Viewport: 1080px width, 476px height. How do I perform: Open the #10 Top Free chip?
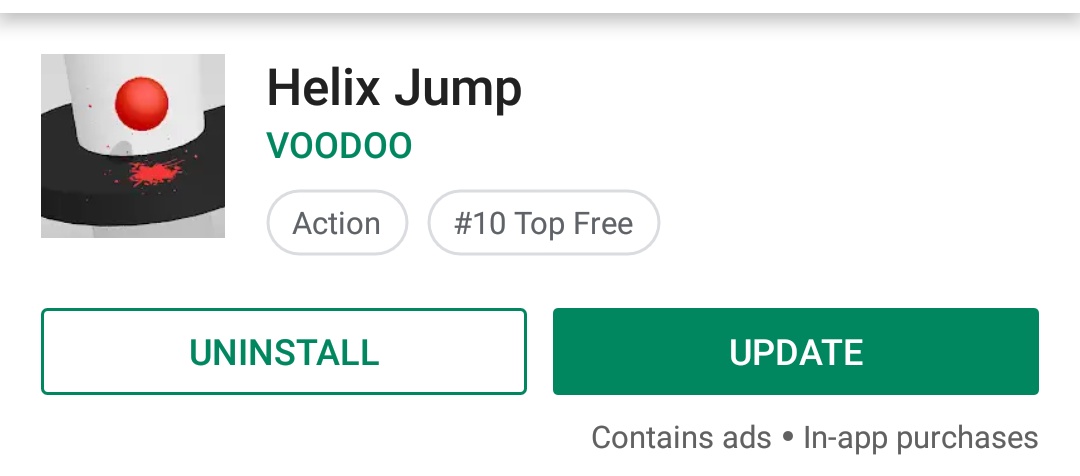click(543, 223)
